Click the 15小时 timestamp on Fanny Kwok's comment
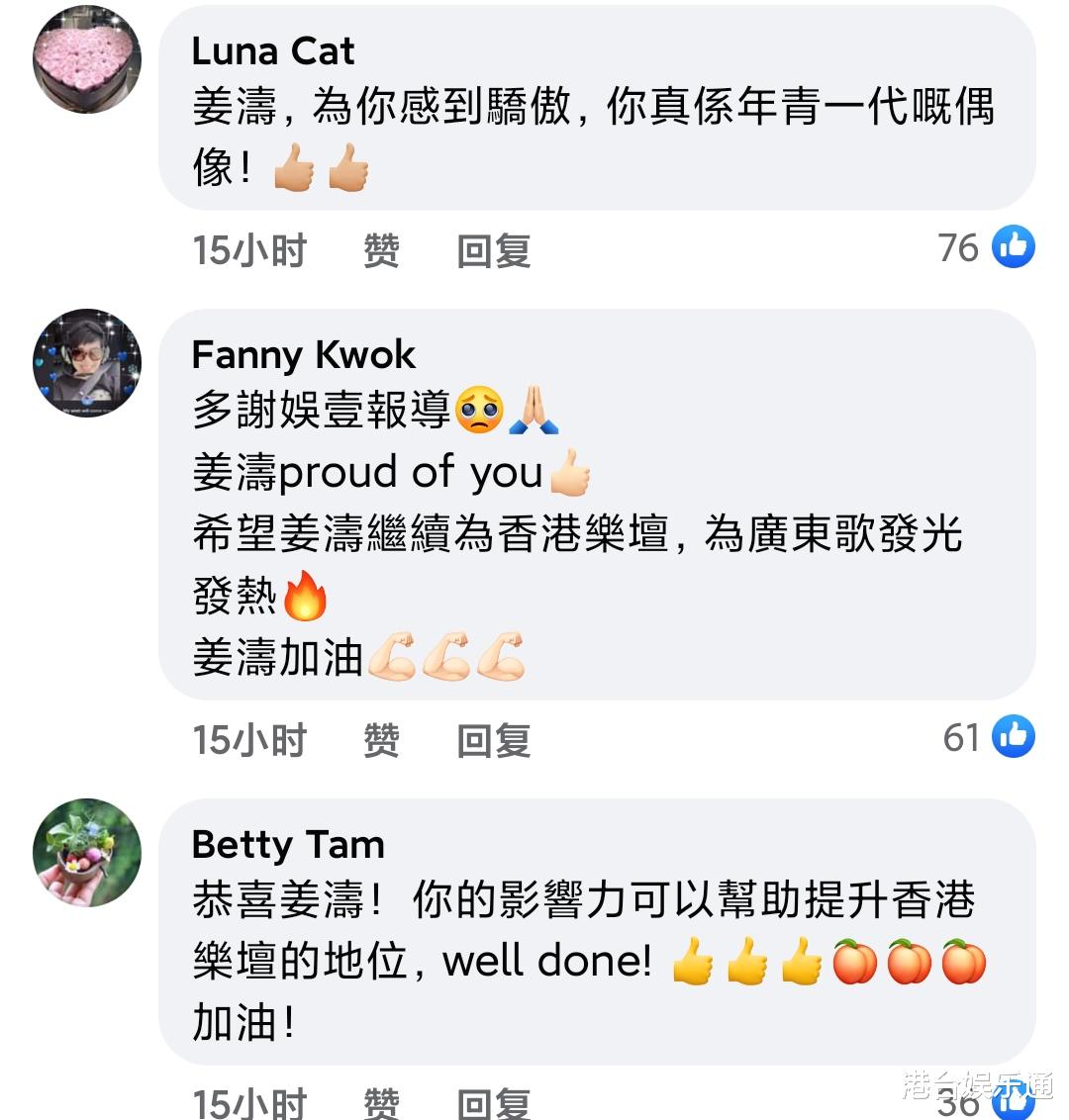 tap(248, 739)
